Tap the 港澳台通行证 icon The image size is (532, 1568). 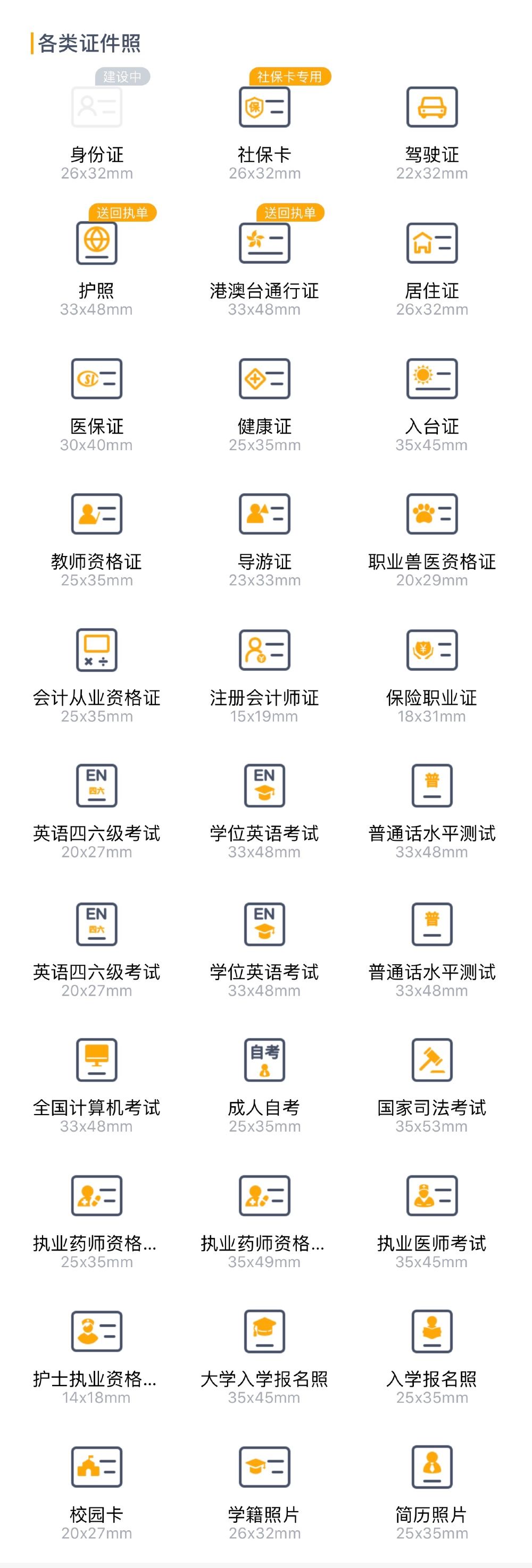tap(264, 242)
